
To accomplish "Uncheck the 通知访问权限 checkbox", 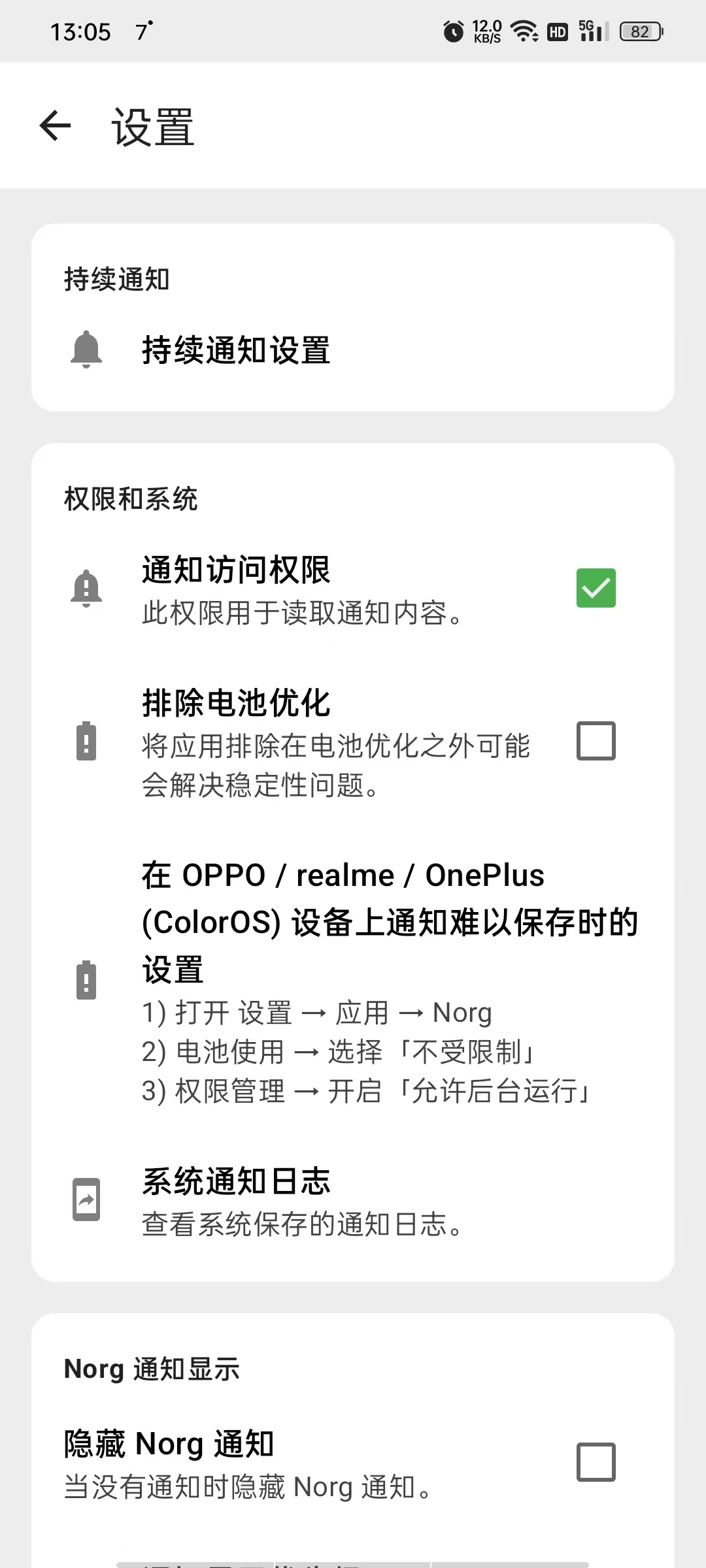I will [x=596, y=588].
